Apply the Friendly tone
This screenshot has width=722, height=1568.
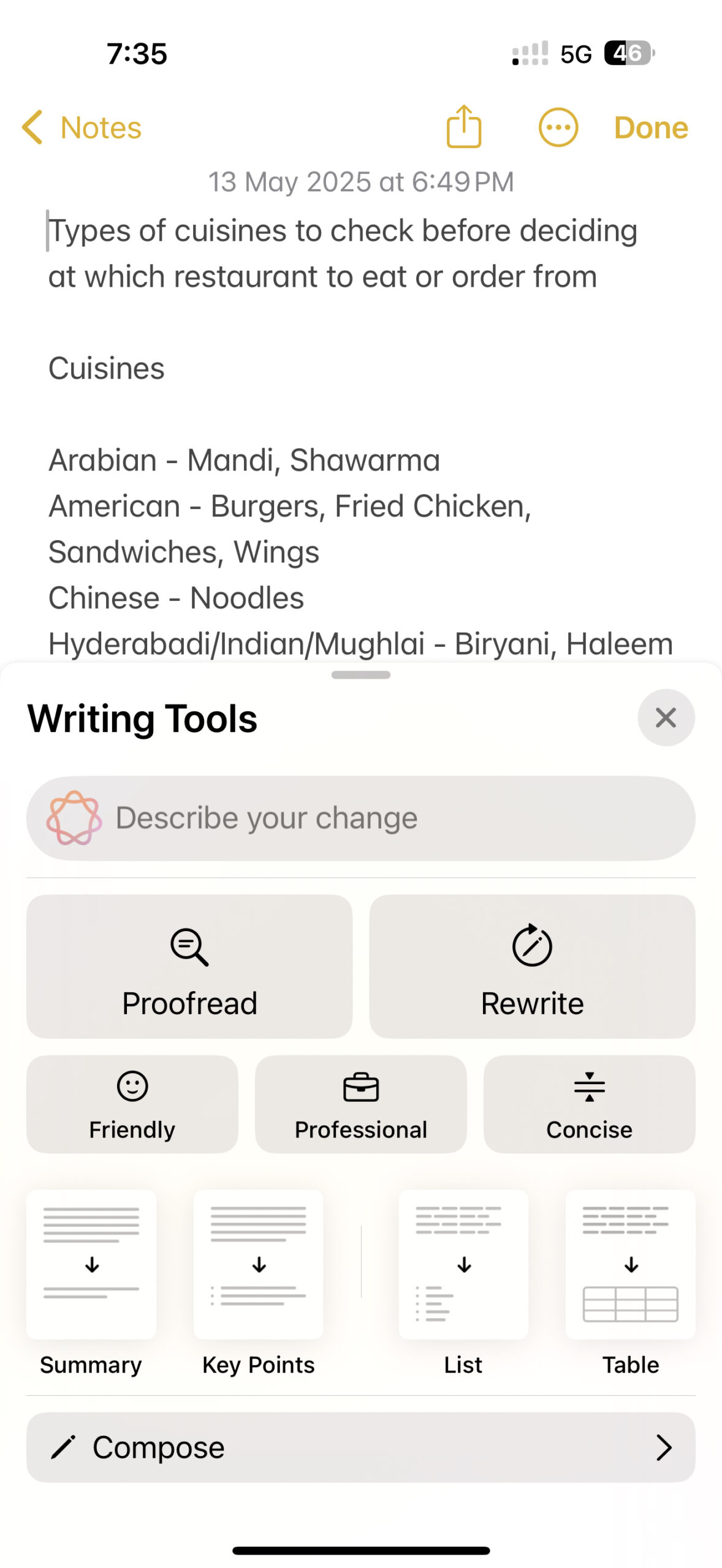(132, 1103)
